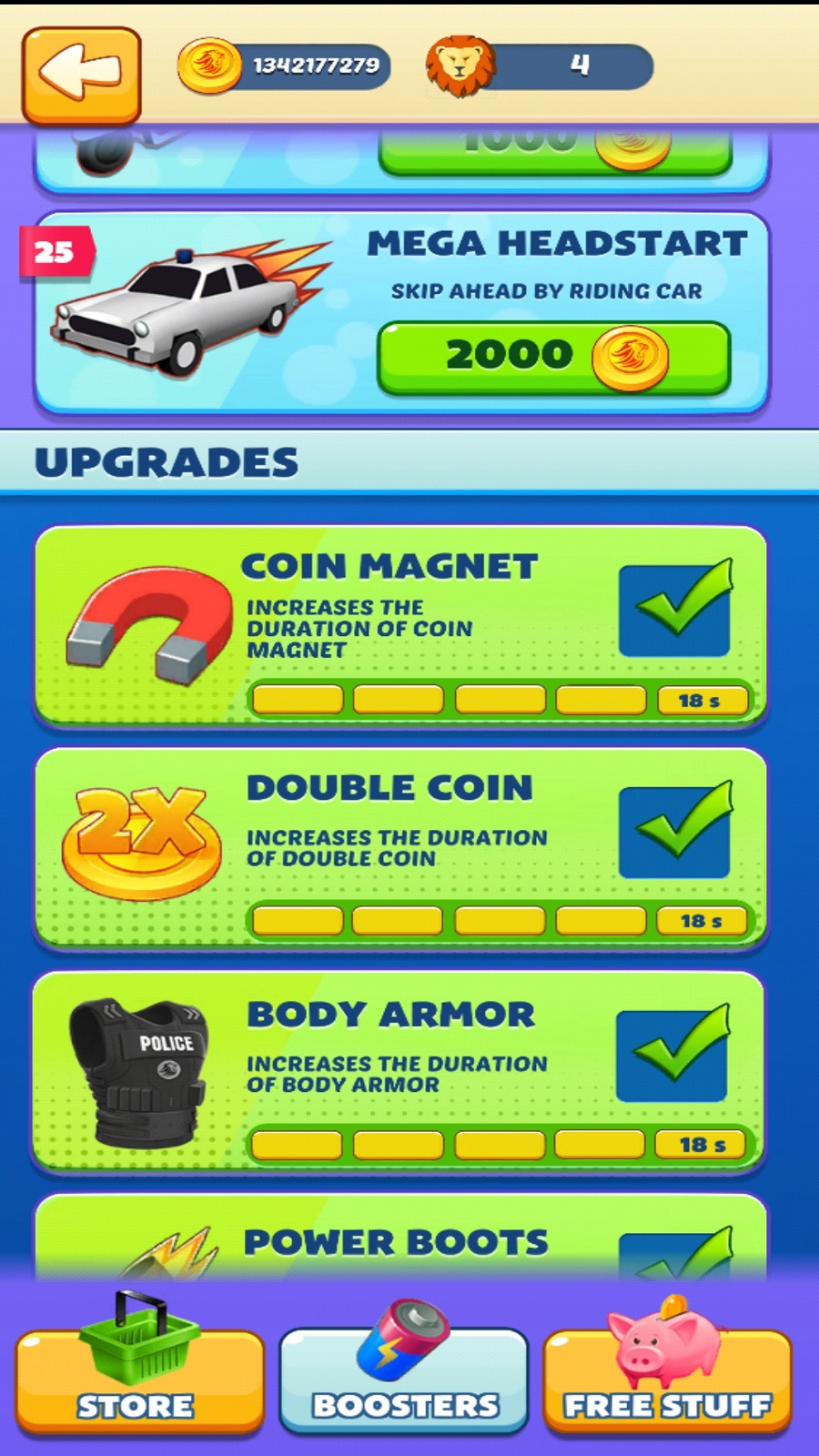
Task: Select the Double Coin upgrade card
Action: pyautogui.click(x=400, y=848)
